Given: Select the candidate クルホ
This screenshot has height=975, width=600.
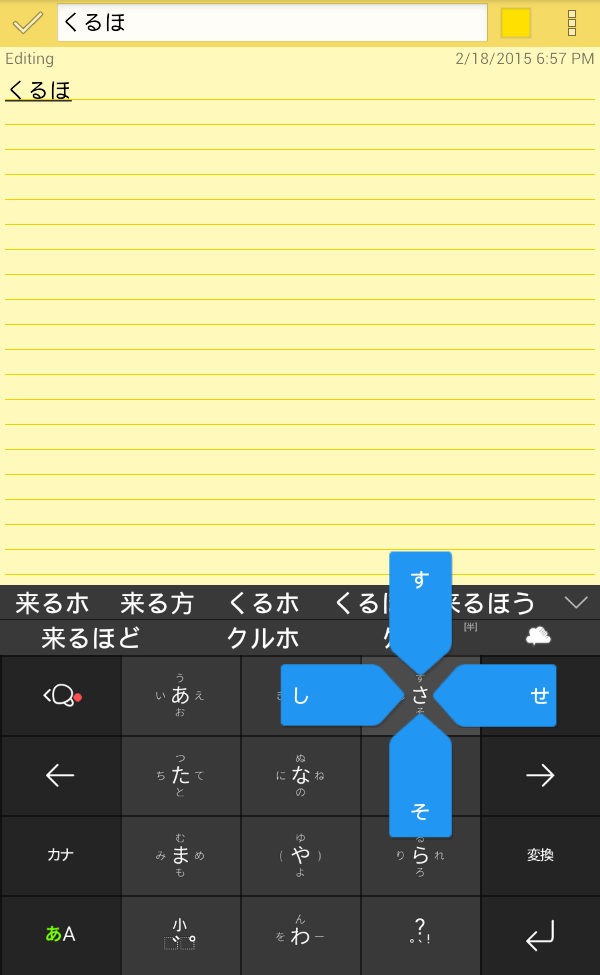Looking at the screenshot, I should point(263,638).
